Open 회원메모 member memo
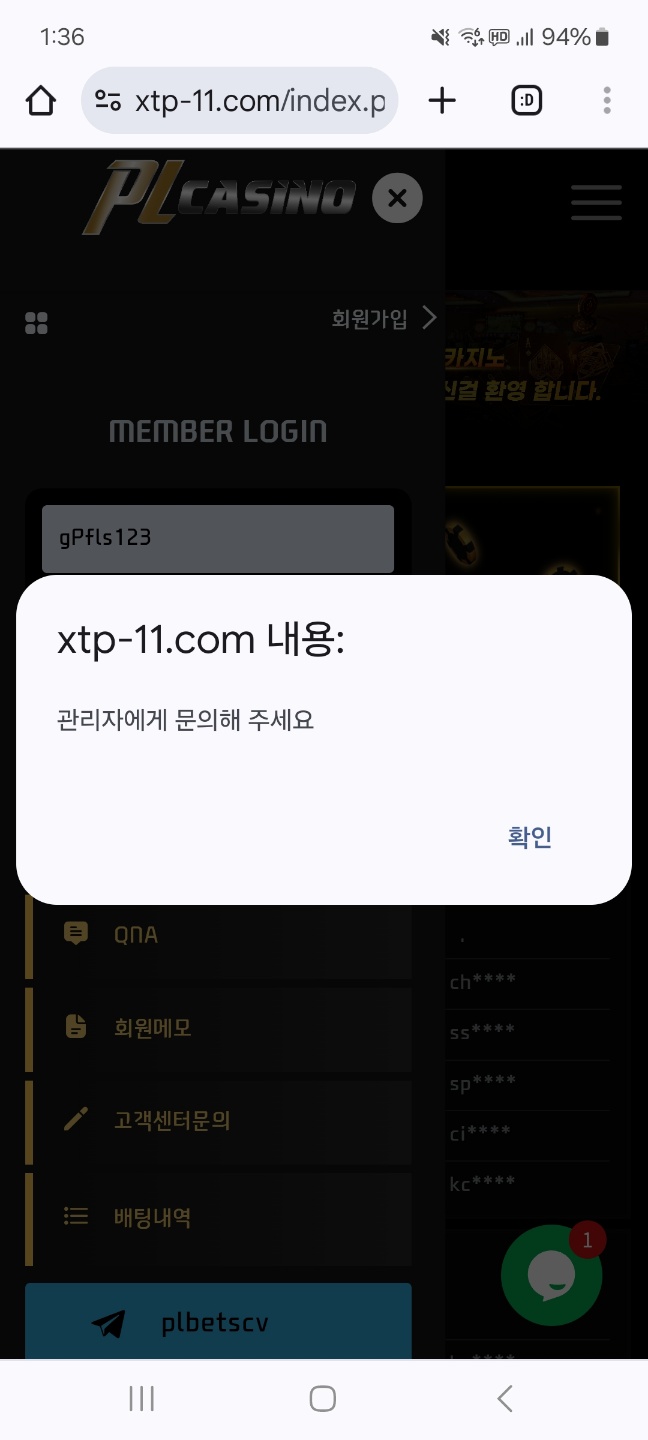648x1440 pixels. pos(218,1027)
